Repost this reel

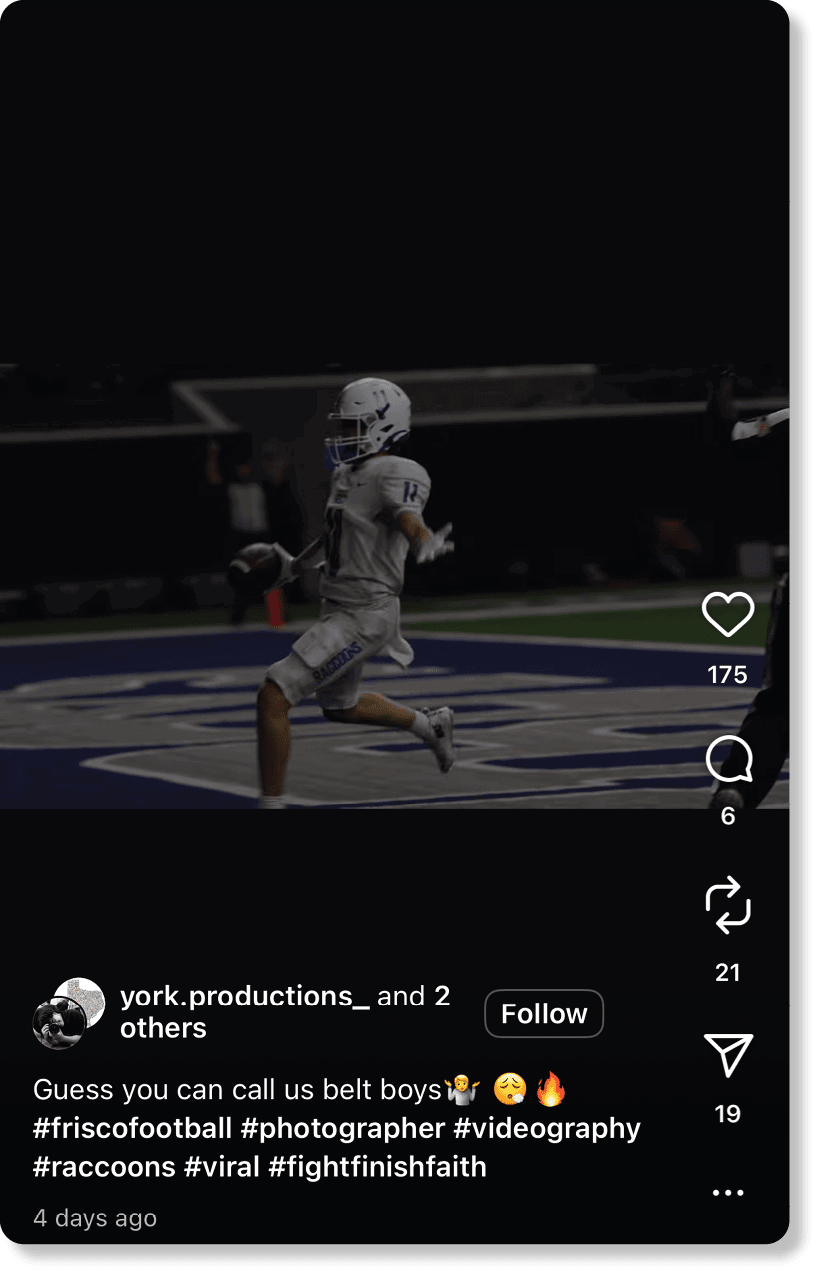click(728, 905)
